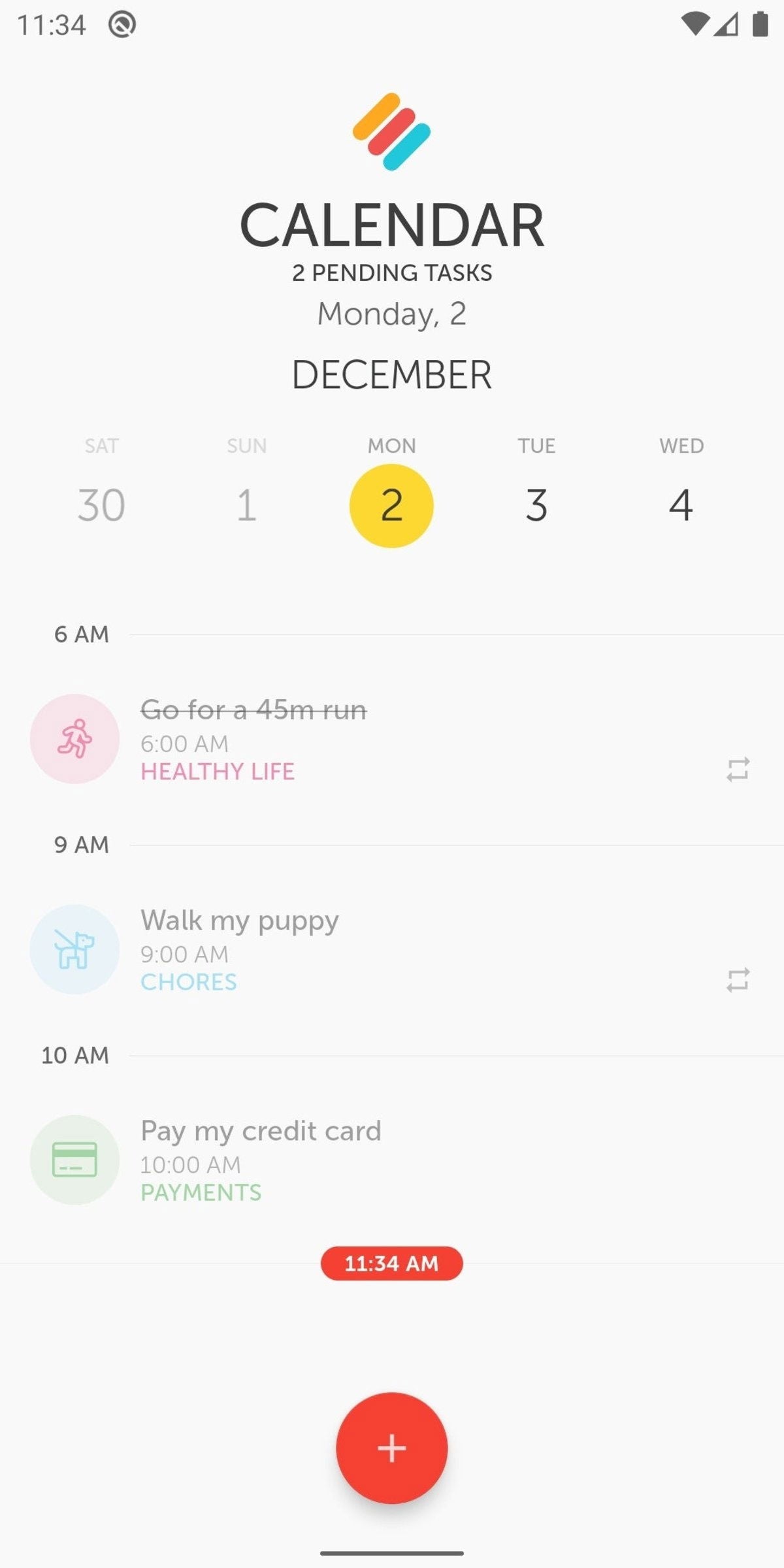
Task: Tap the card icon for Pay my credit card
Action: (74, 1160)
